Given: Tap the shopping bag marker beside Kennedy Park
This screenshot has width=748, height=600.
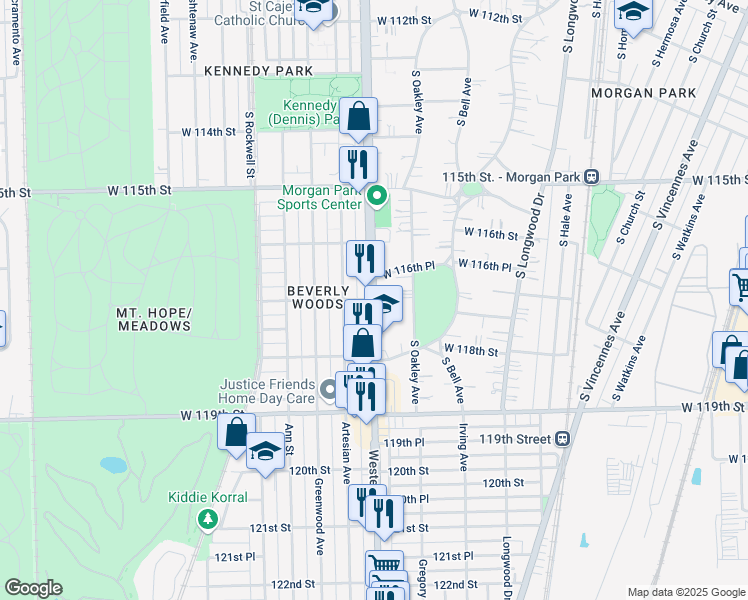Looking at the screenshot, I should 358,117.
